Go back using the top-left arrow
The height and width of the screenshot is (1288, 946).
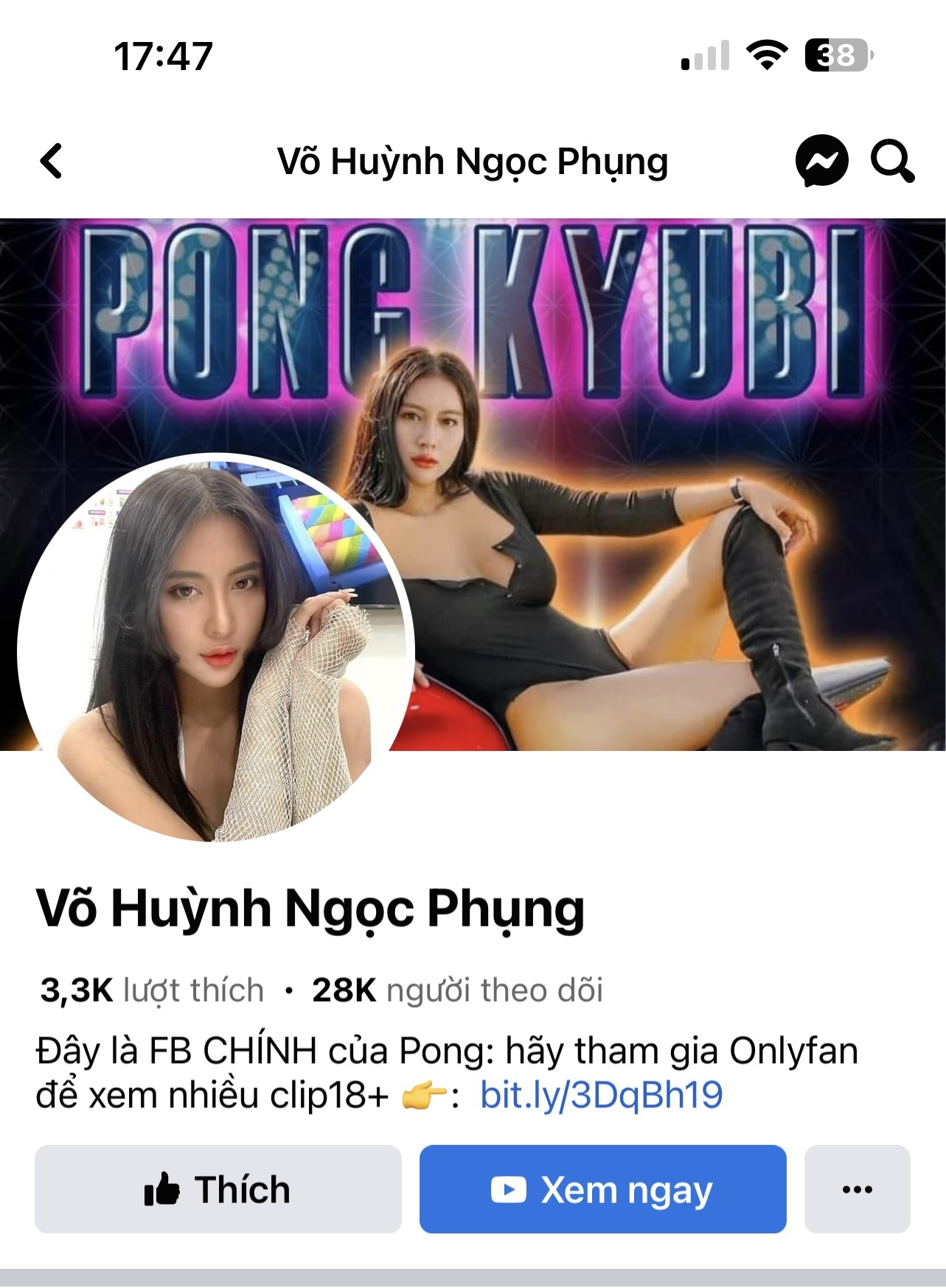click(52, 161)
